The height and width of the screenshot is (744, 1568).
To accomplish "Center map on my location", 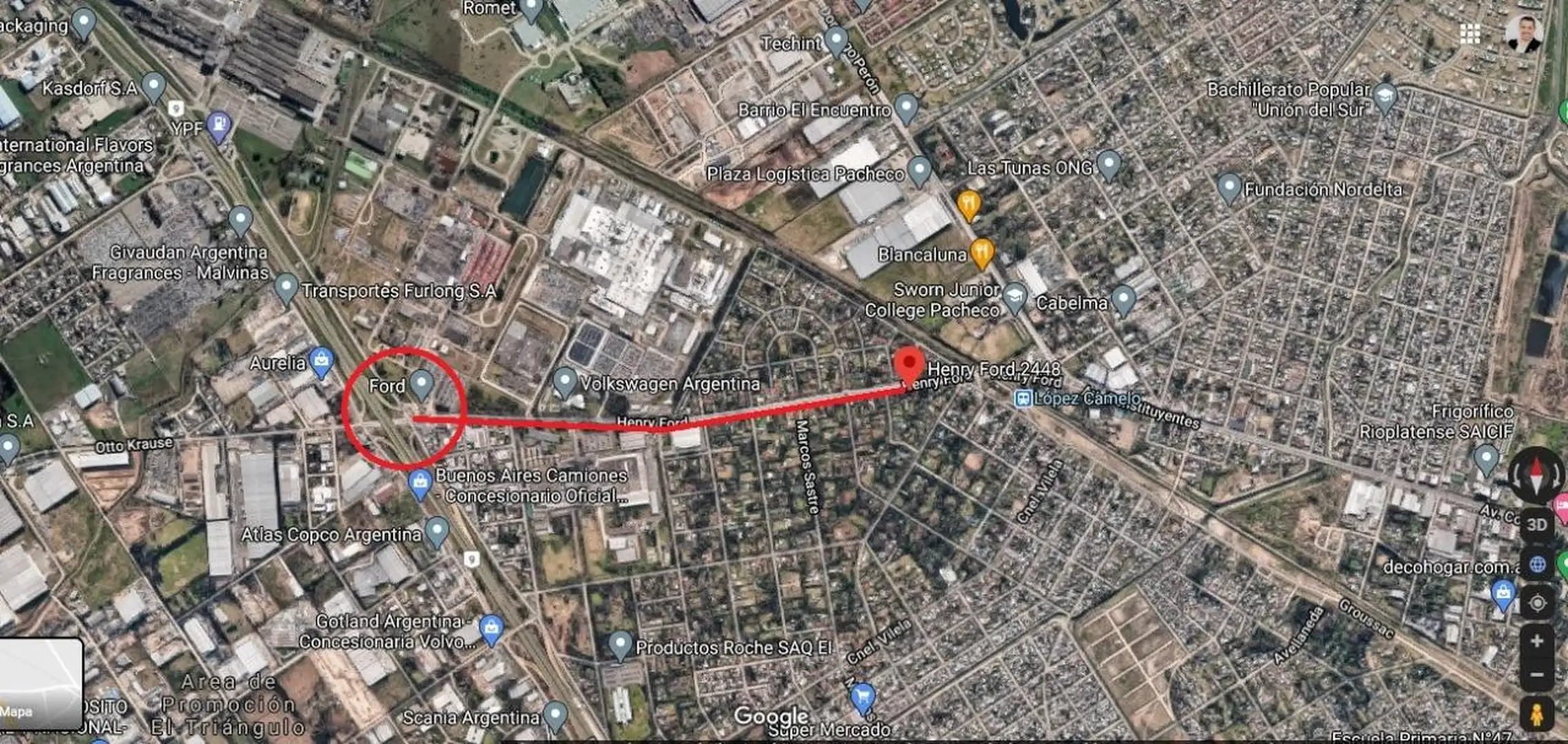I will tap(1536, 603).
